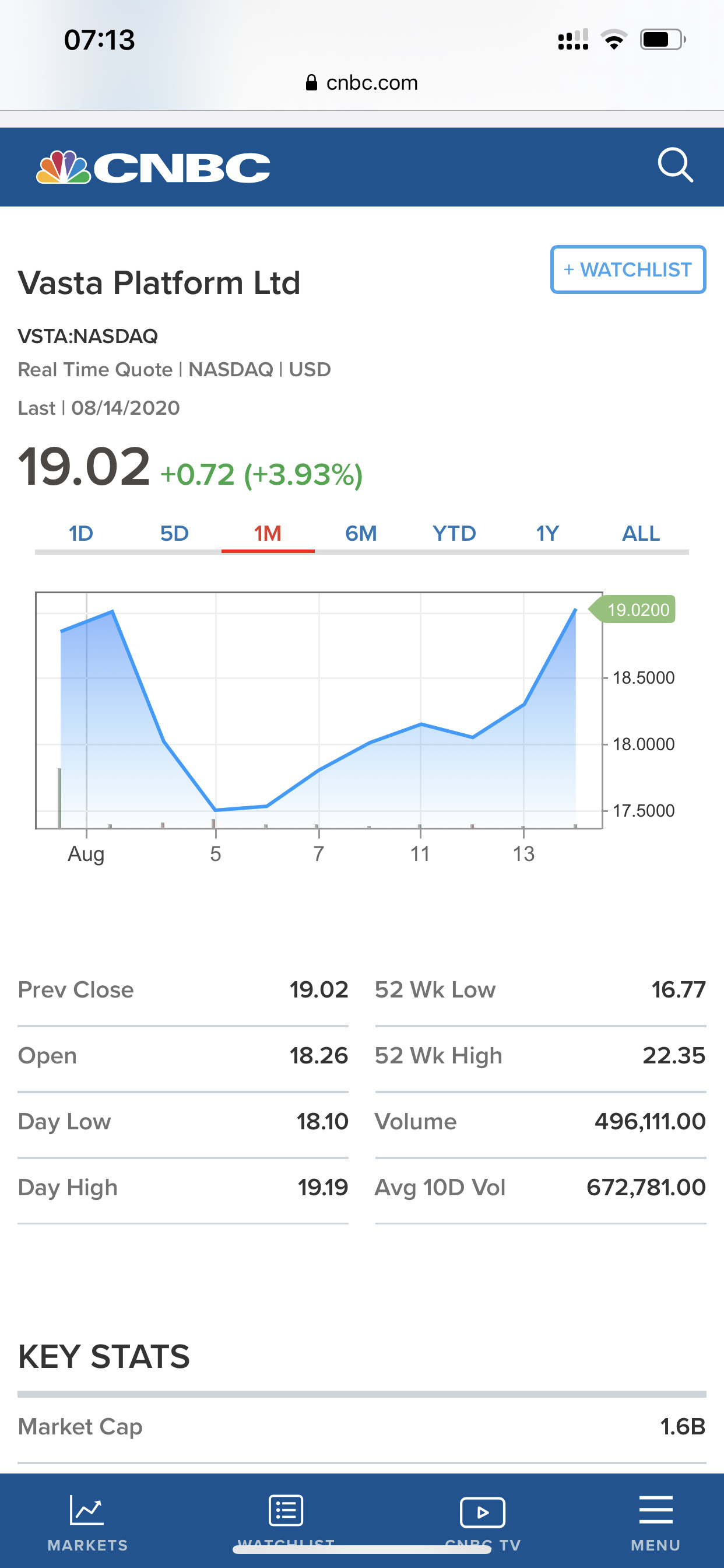View the 1Y chart range
This screenshot has height=1568, width=724.
(547, 533)
